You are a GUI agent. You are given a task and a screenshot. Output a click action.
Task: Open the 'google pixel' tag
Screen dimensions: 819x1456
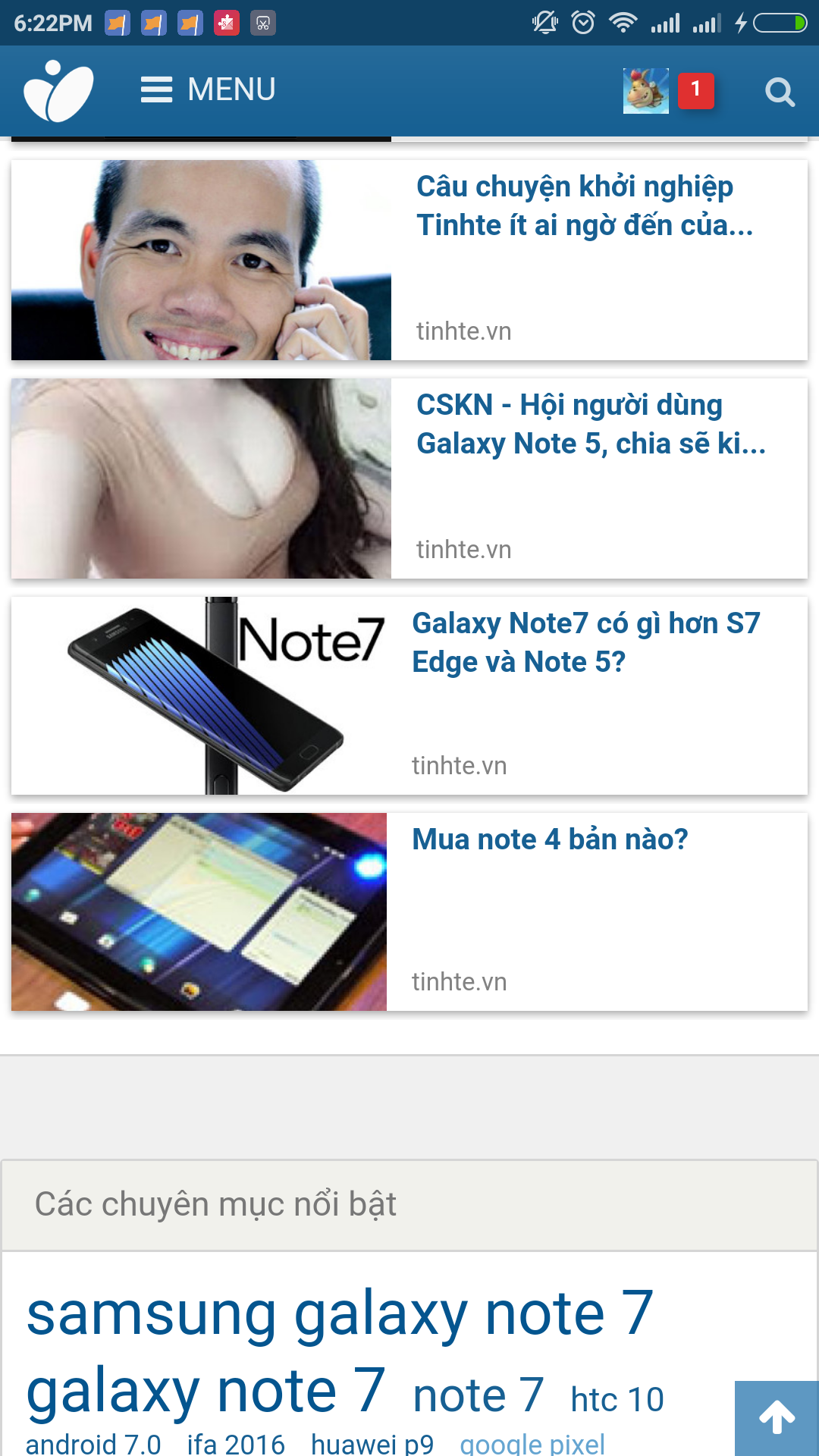point(532,1444)
